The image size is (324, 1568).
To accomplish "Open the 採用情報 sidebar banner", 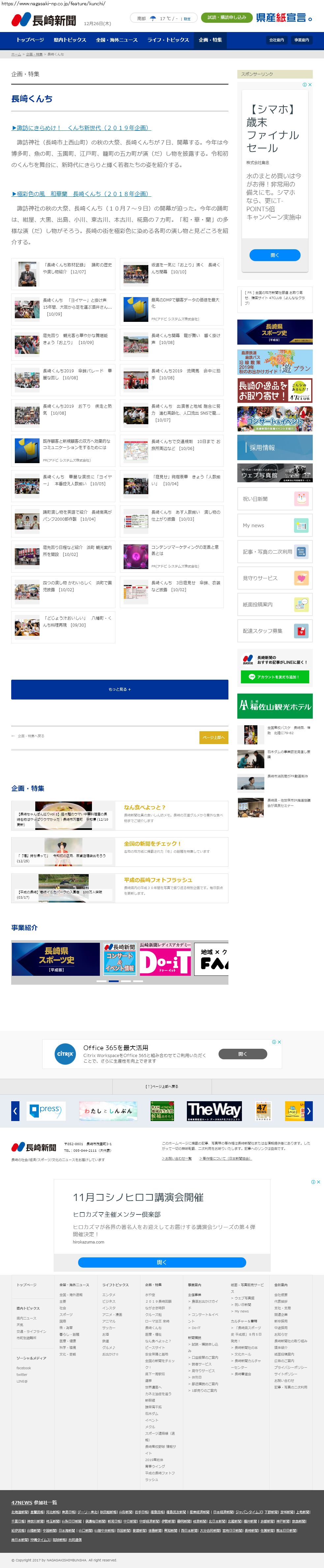I will coord(275,447).
